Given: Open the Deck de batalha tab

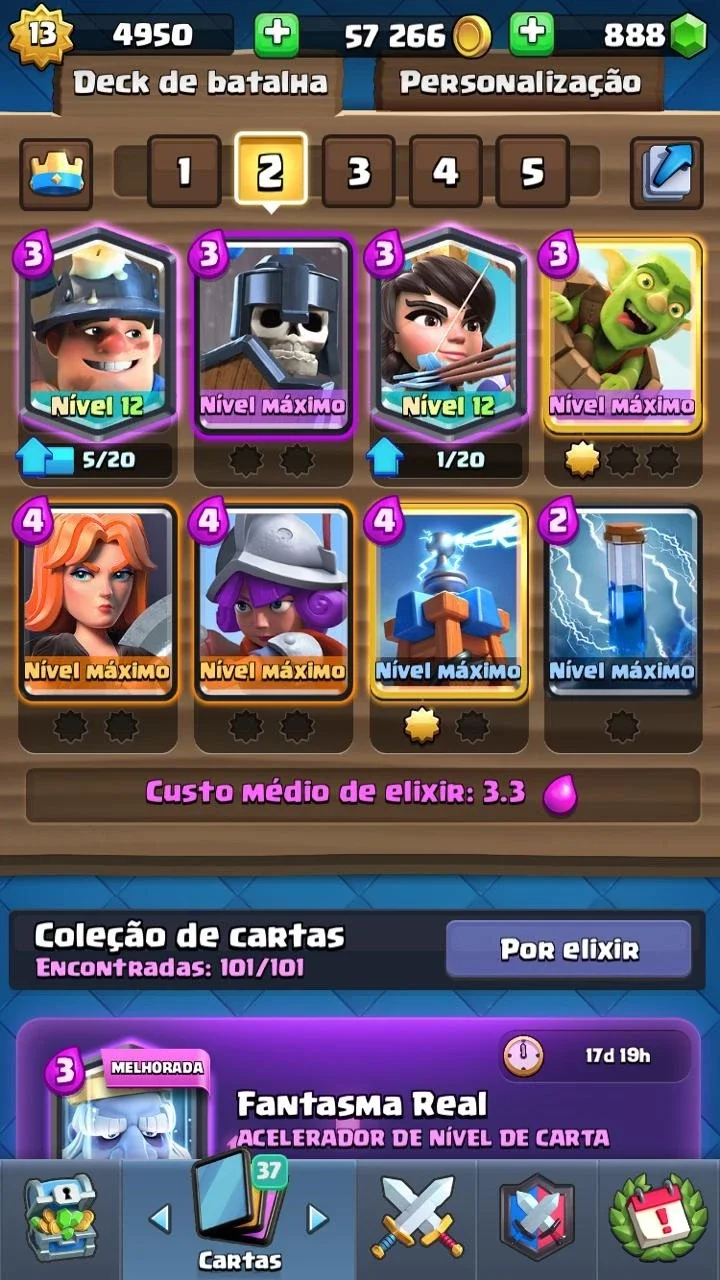Looking at the screenshot, I should (200, 83).
